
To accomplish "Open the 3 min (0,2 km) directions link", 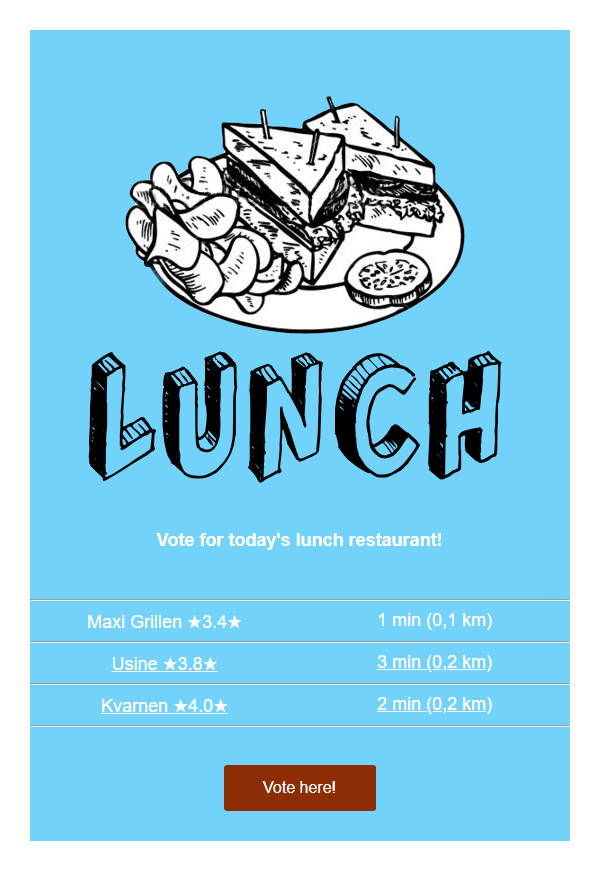I will 434,662.
